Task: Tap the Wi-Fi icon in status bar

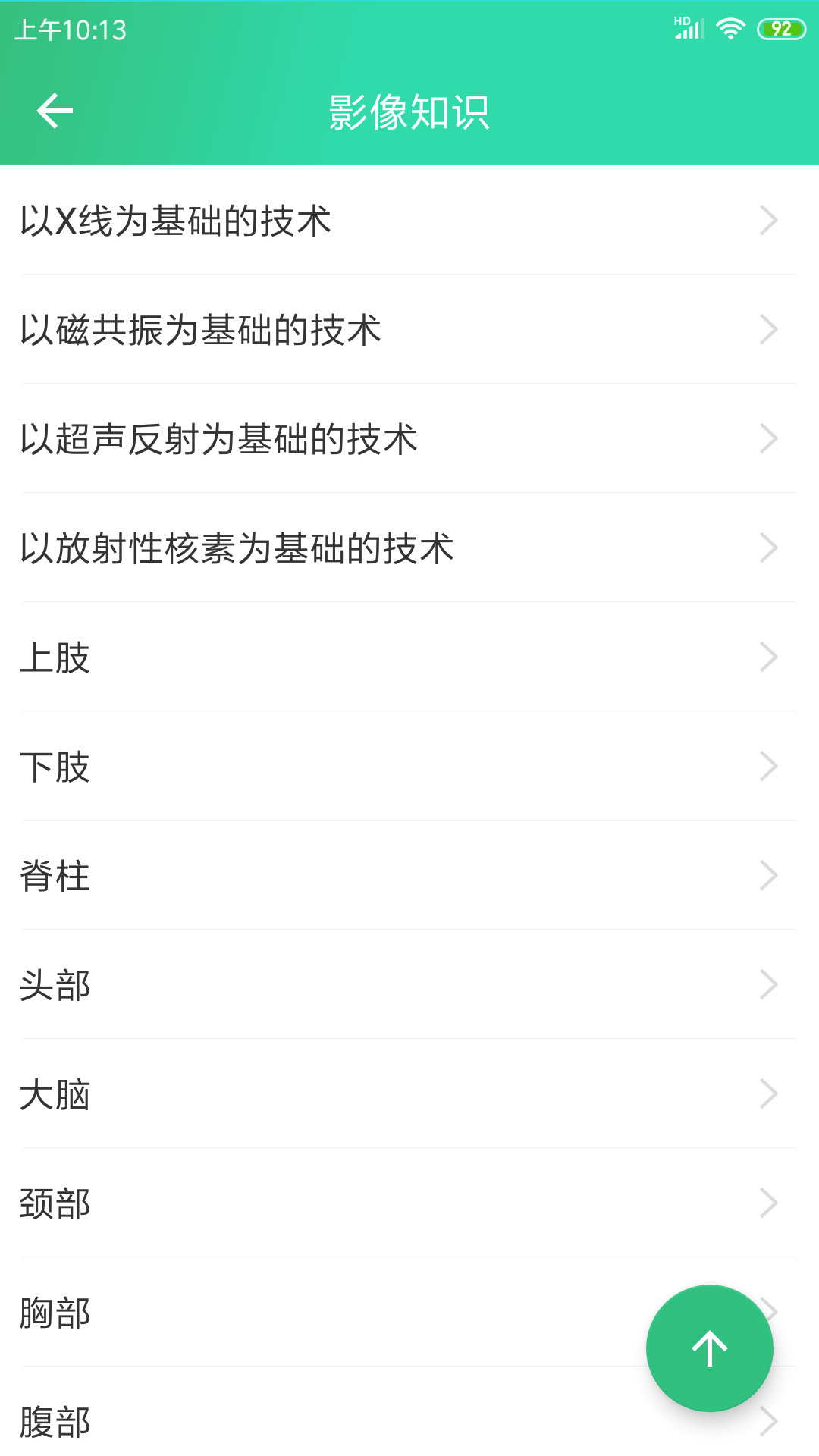Action: click(x=730, y=27)
